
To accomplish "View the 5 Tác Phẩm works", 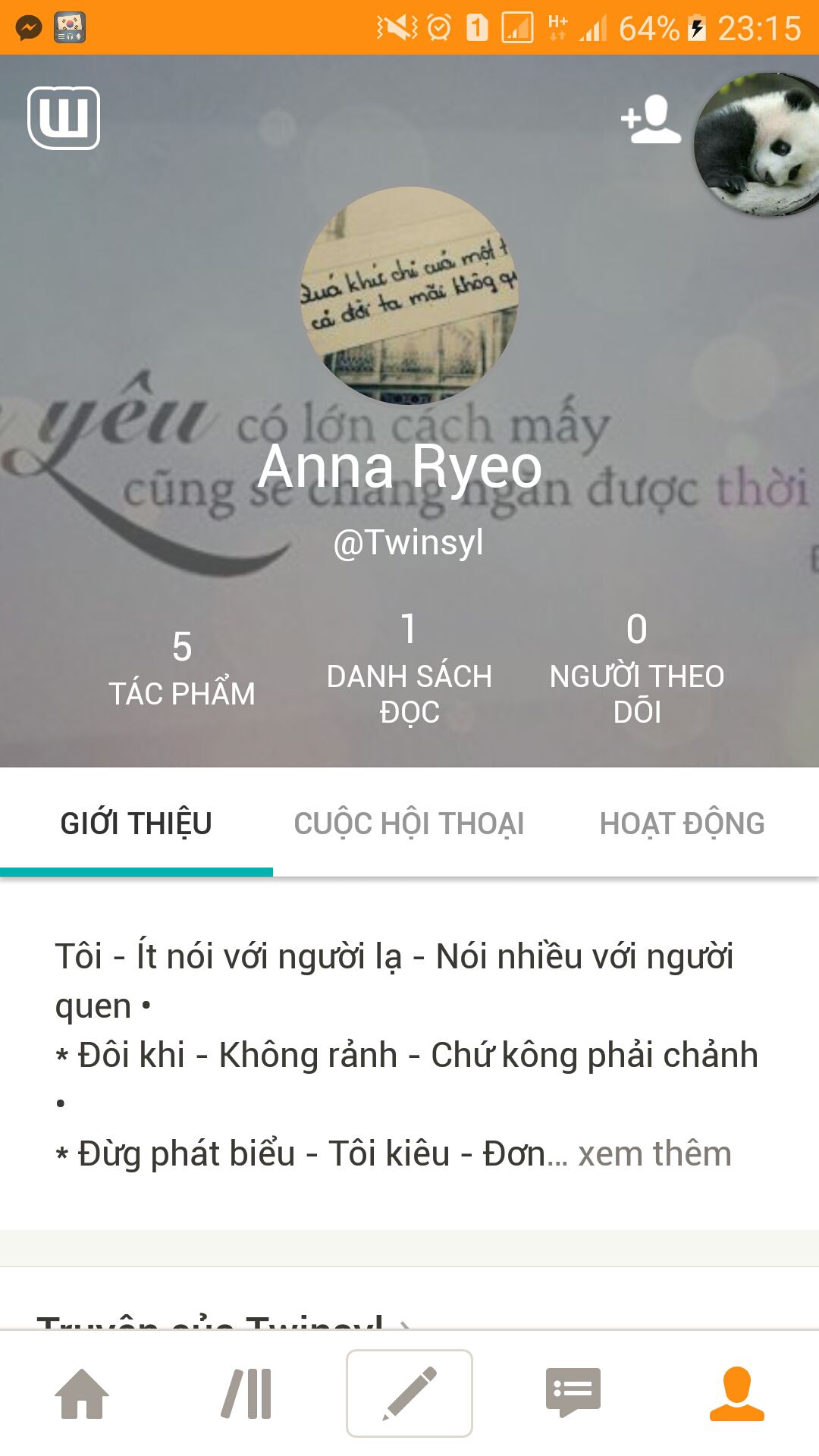I will click(182, 669).
